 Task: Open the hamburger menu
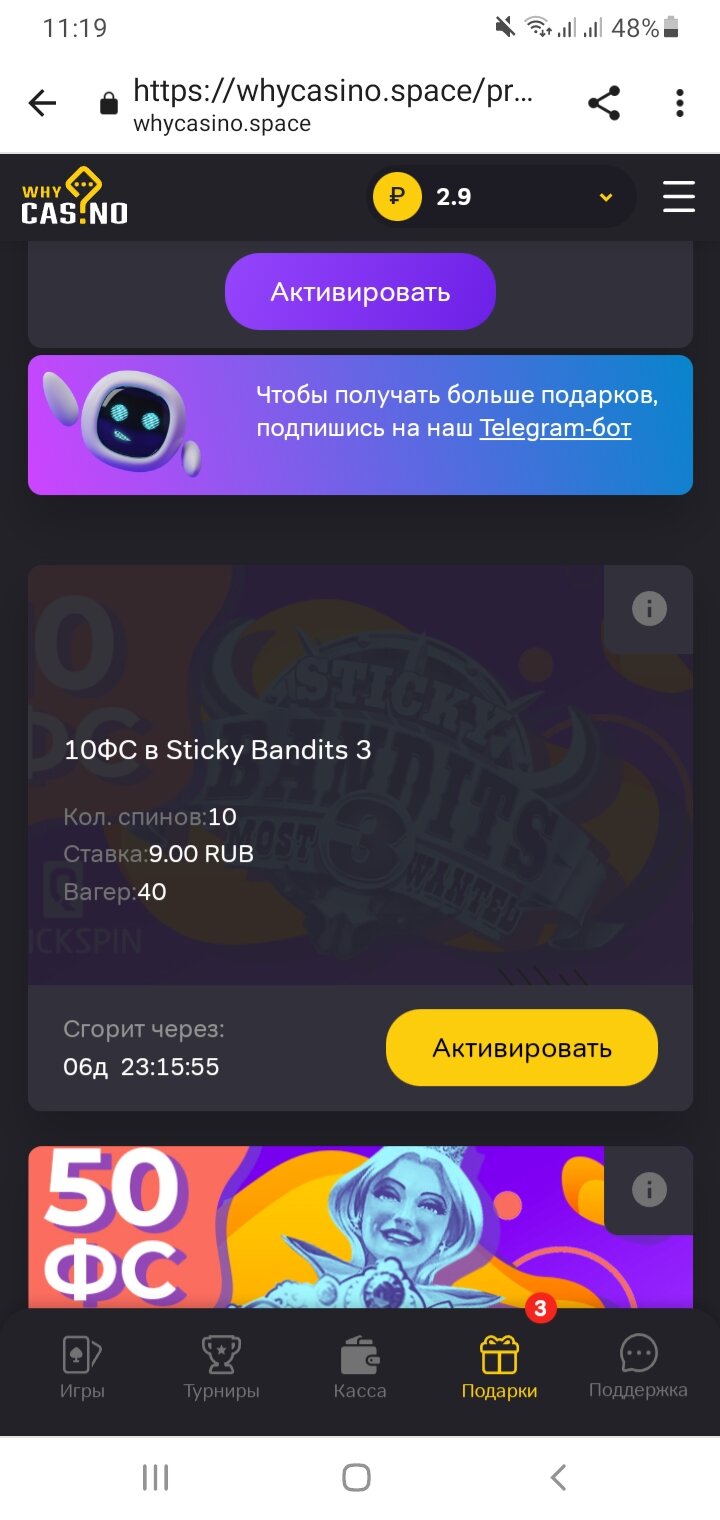[x=679, y=196]
